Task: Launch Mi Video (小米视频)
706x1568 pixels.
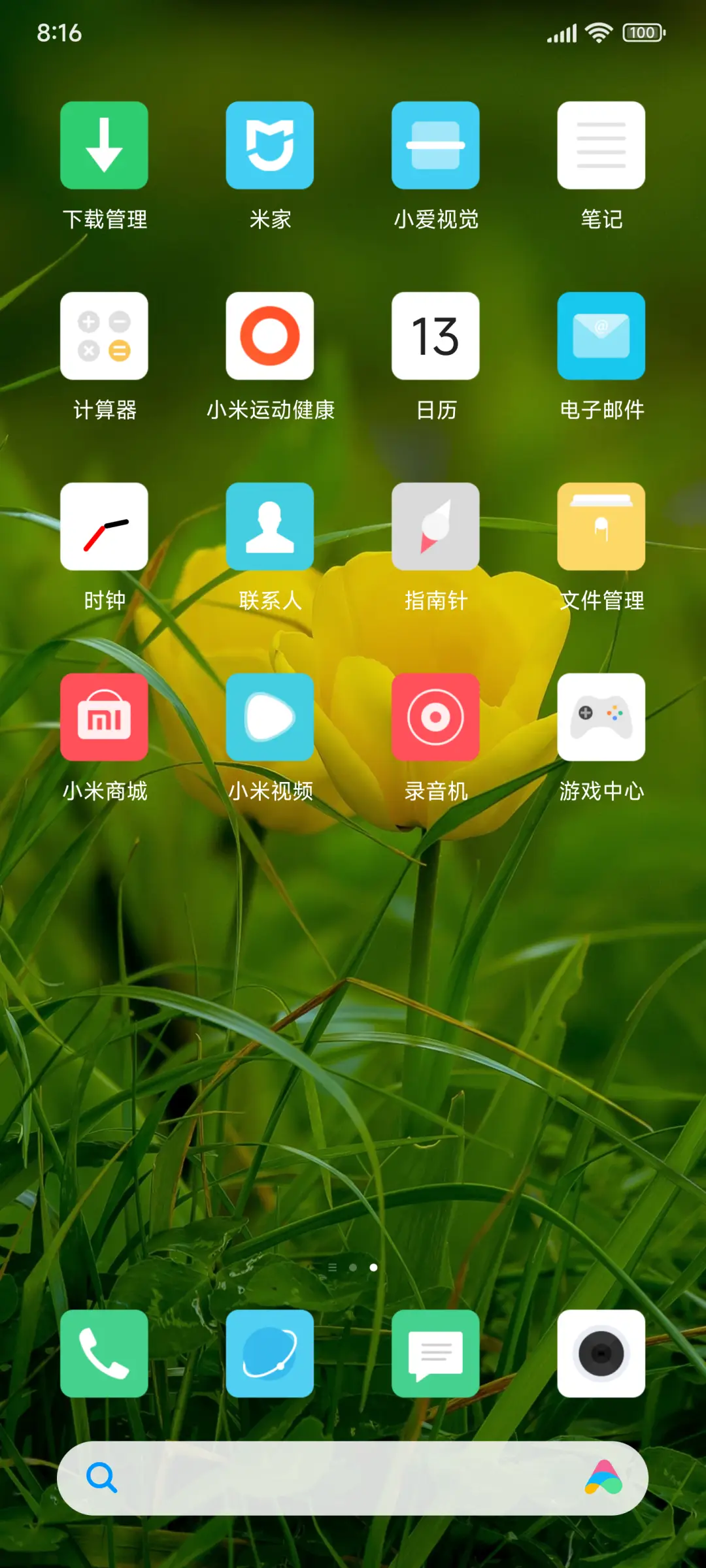Action: pos(270,717)
